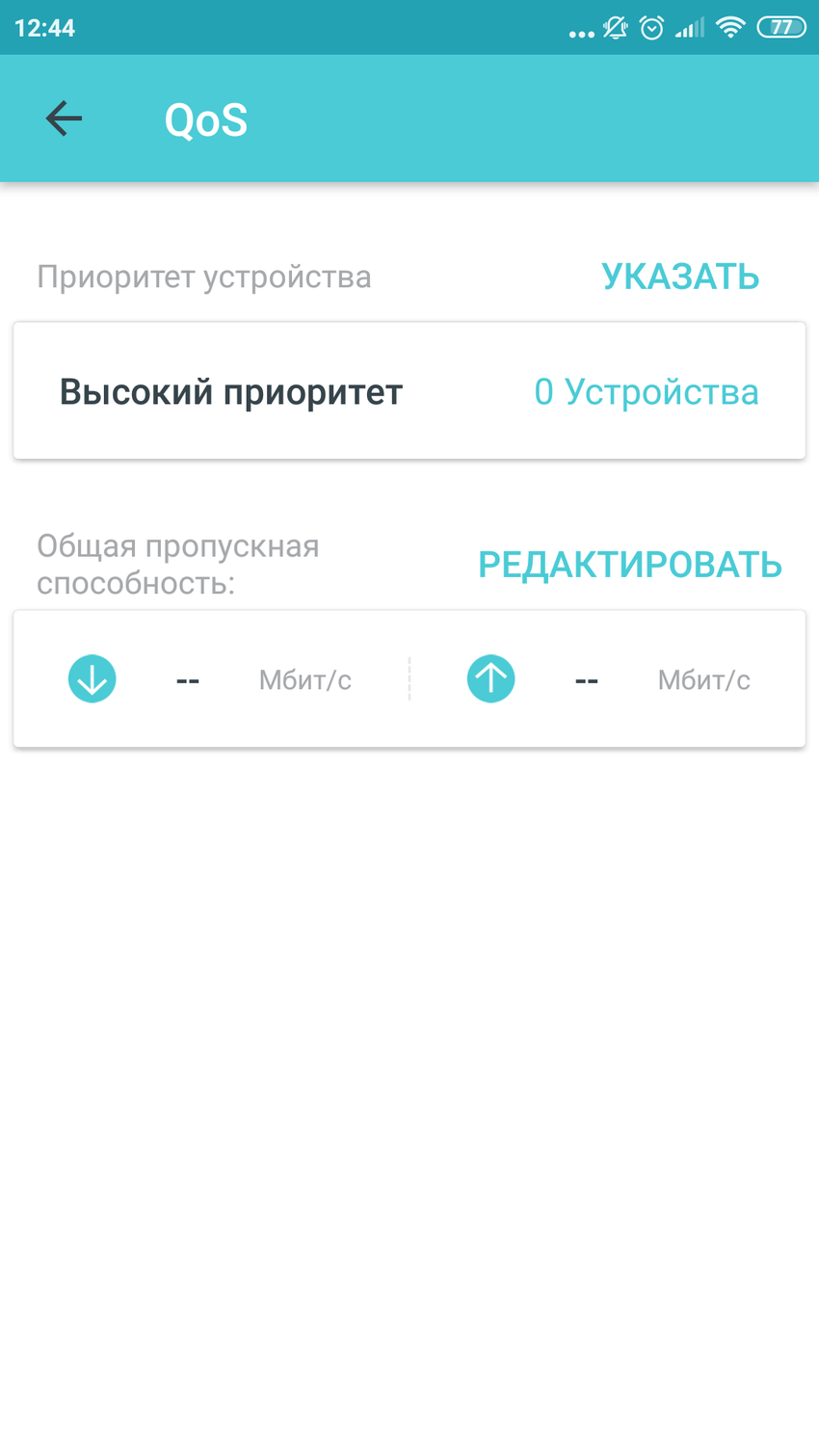Open the Высокий приоритет devices card
The image size is (819, 1456).
pos(409,391)
